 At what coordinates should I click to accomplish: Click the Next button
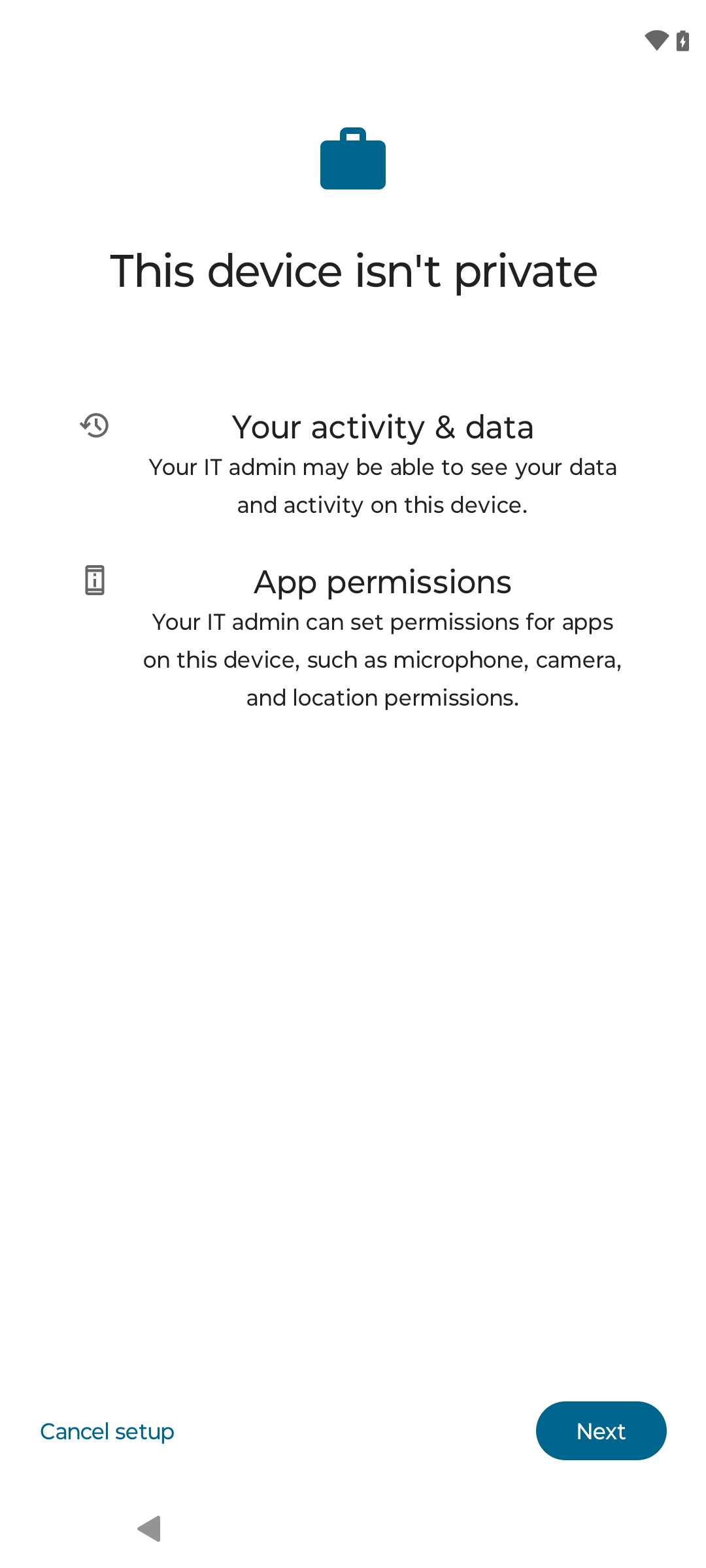601,1431
